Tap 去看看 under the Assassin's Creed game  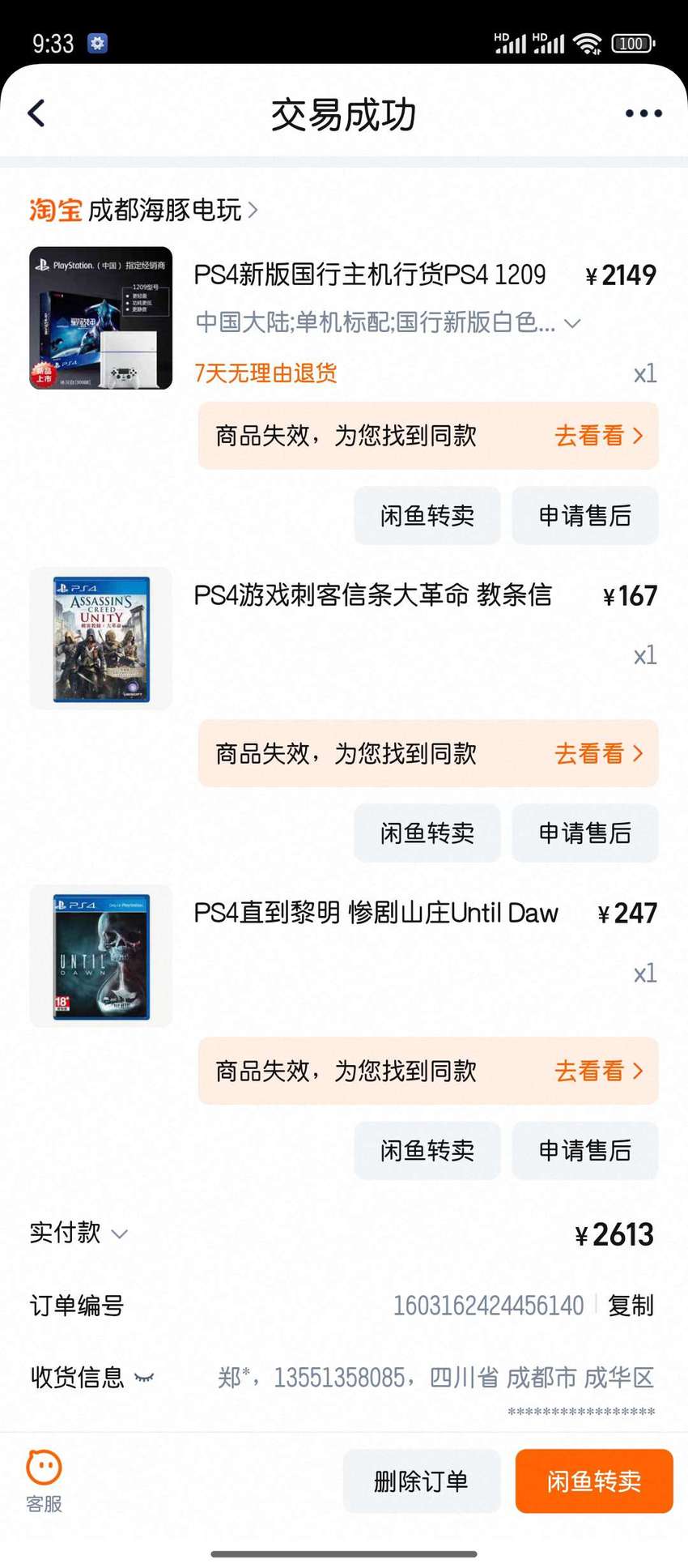598,753
